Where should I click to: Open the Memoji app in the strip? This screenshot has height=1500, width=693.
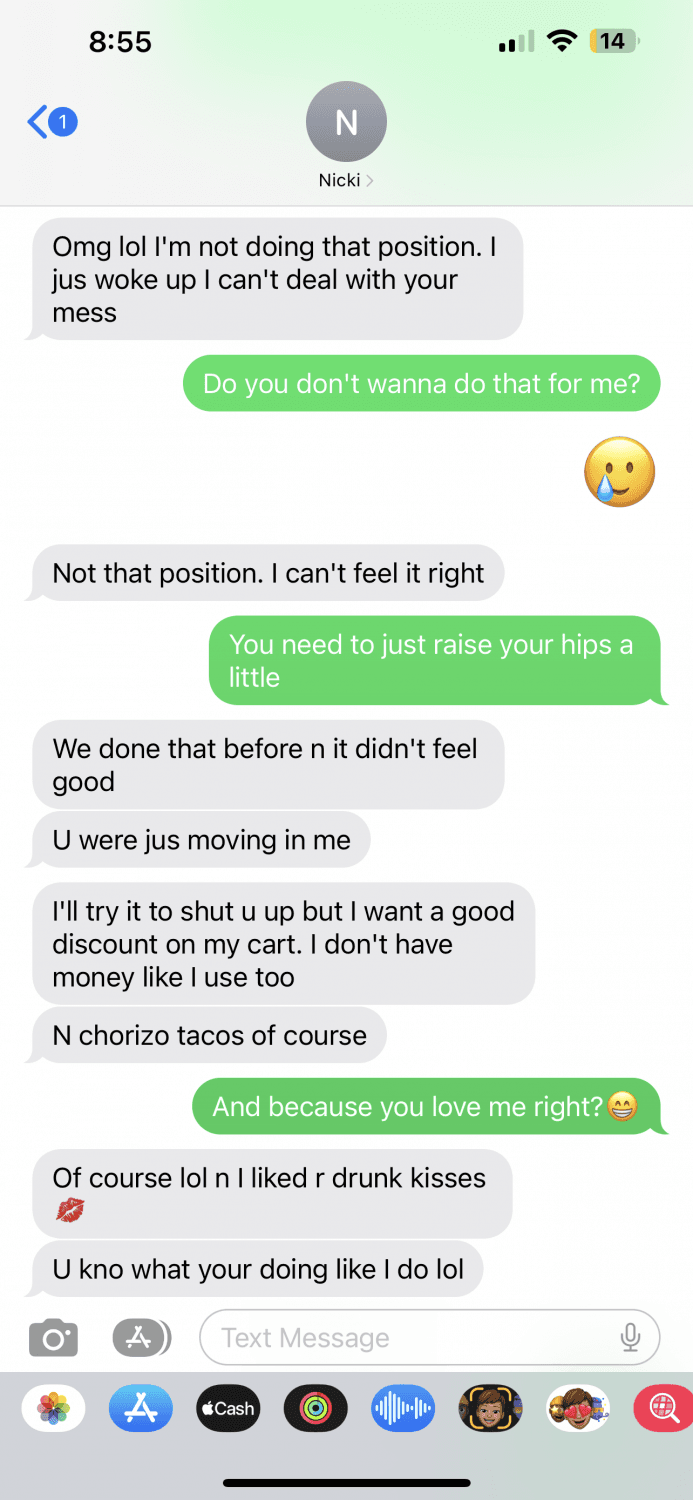coord(490,1409)
